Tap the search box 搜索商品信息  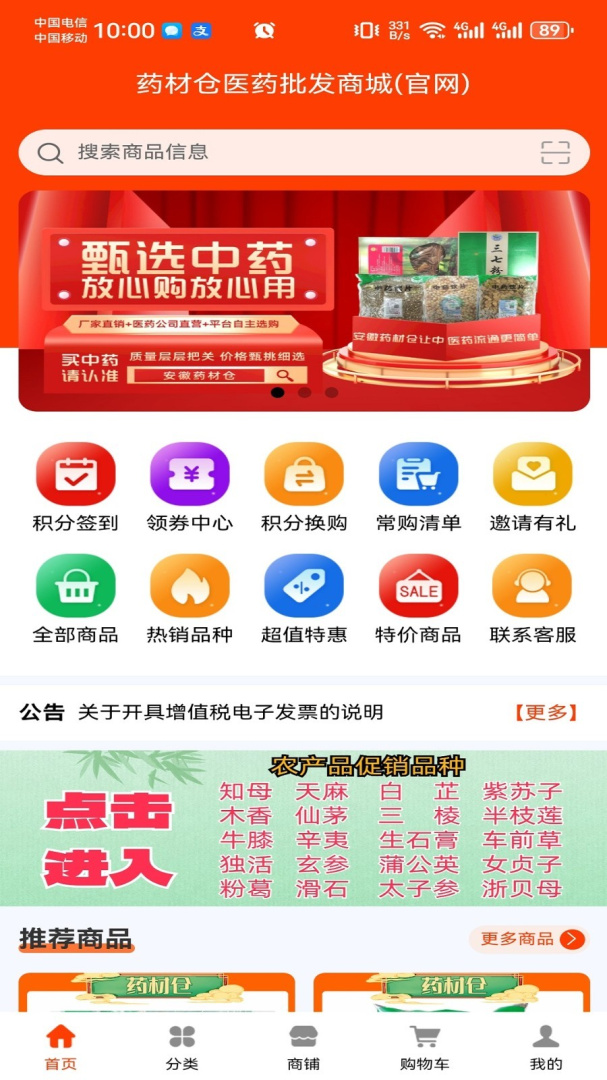(280, 153)
